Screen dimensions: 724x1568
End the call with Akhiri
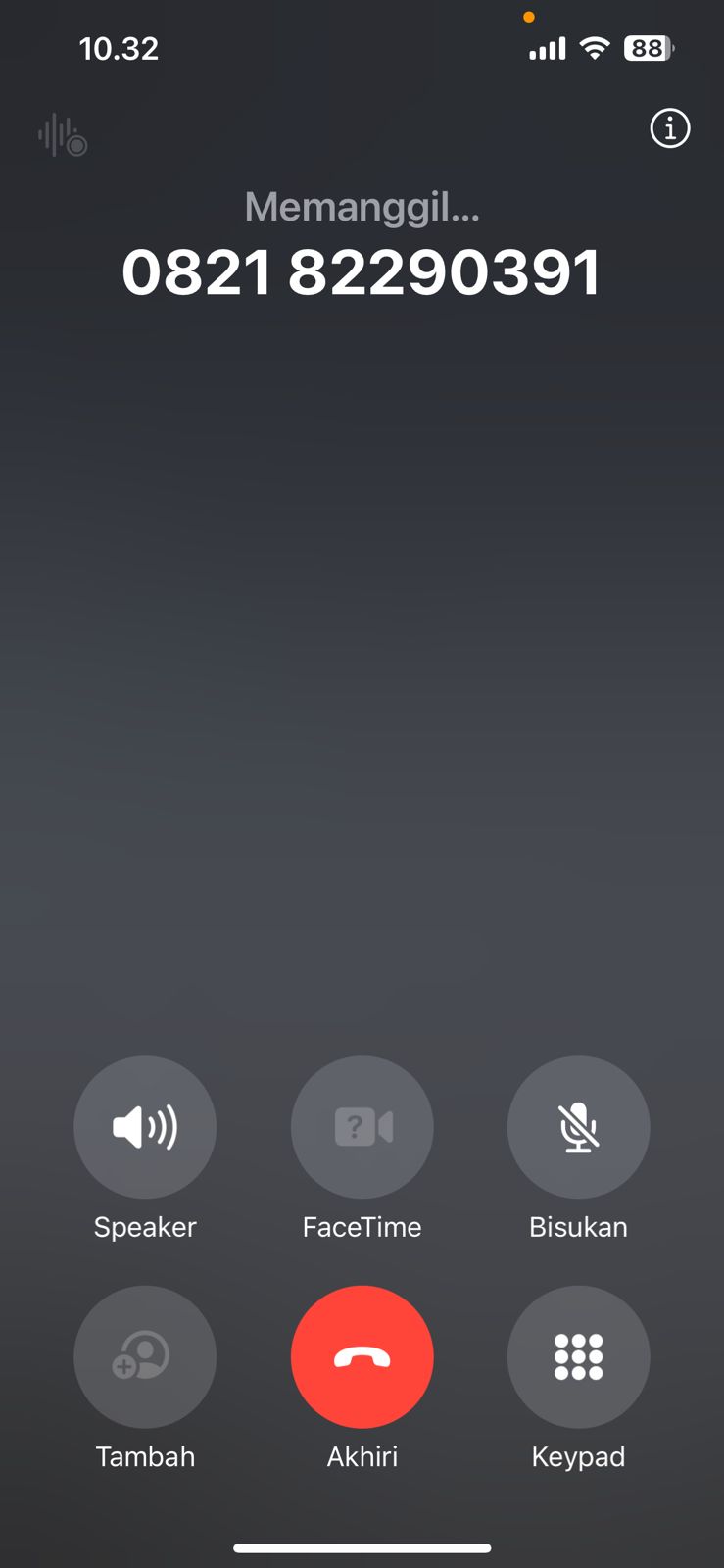[x=362, y=1356]
